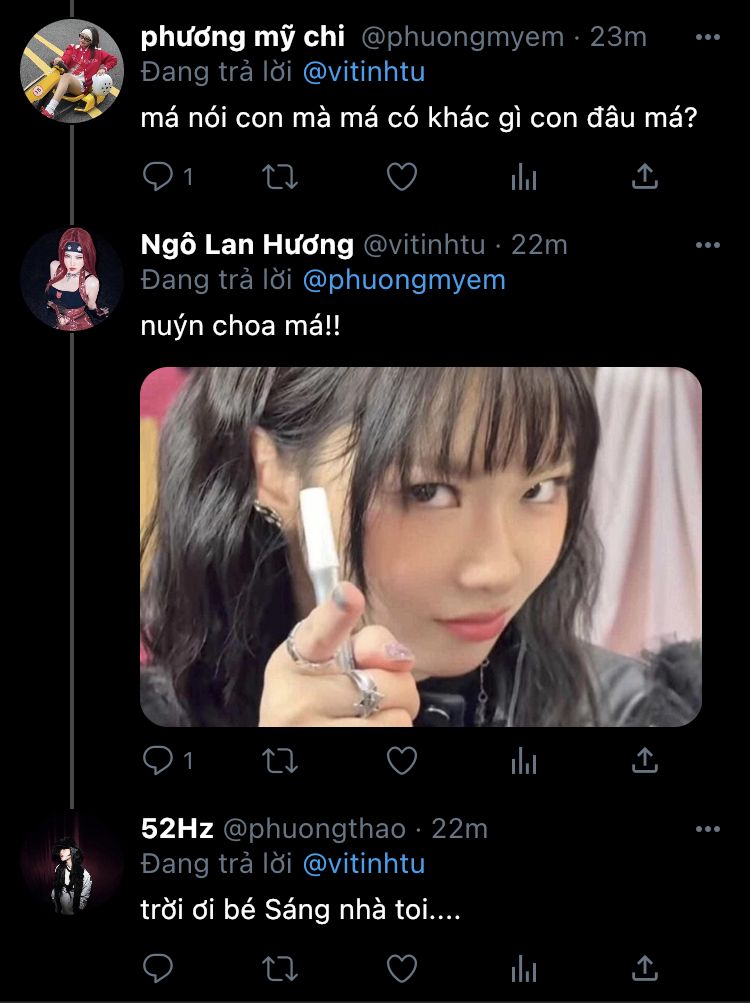Open the @phuongmyem mention link
This screenshot has height=1003, width=750.
click(x=404, y=280)
